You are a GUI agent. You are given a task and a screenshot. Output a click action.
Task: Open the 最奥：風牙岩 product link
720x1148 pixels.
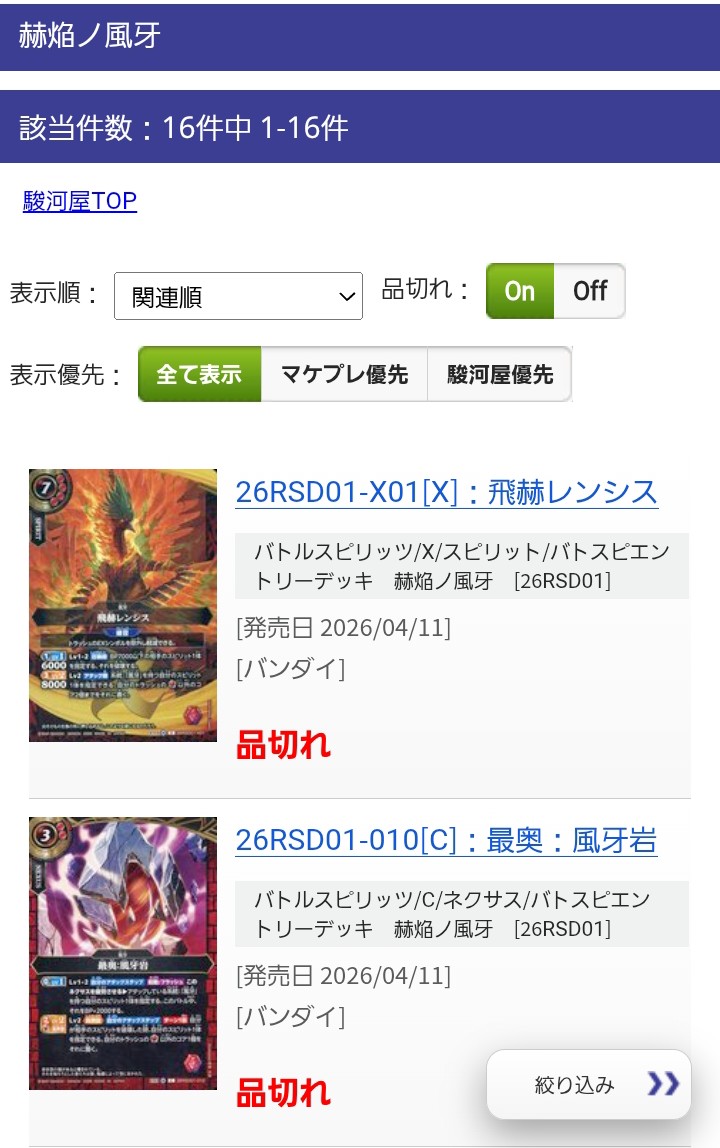(446, 840)
